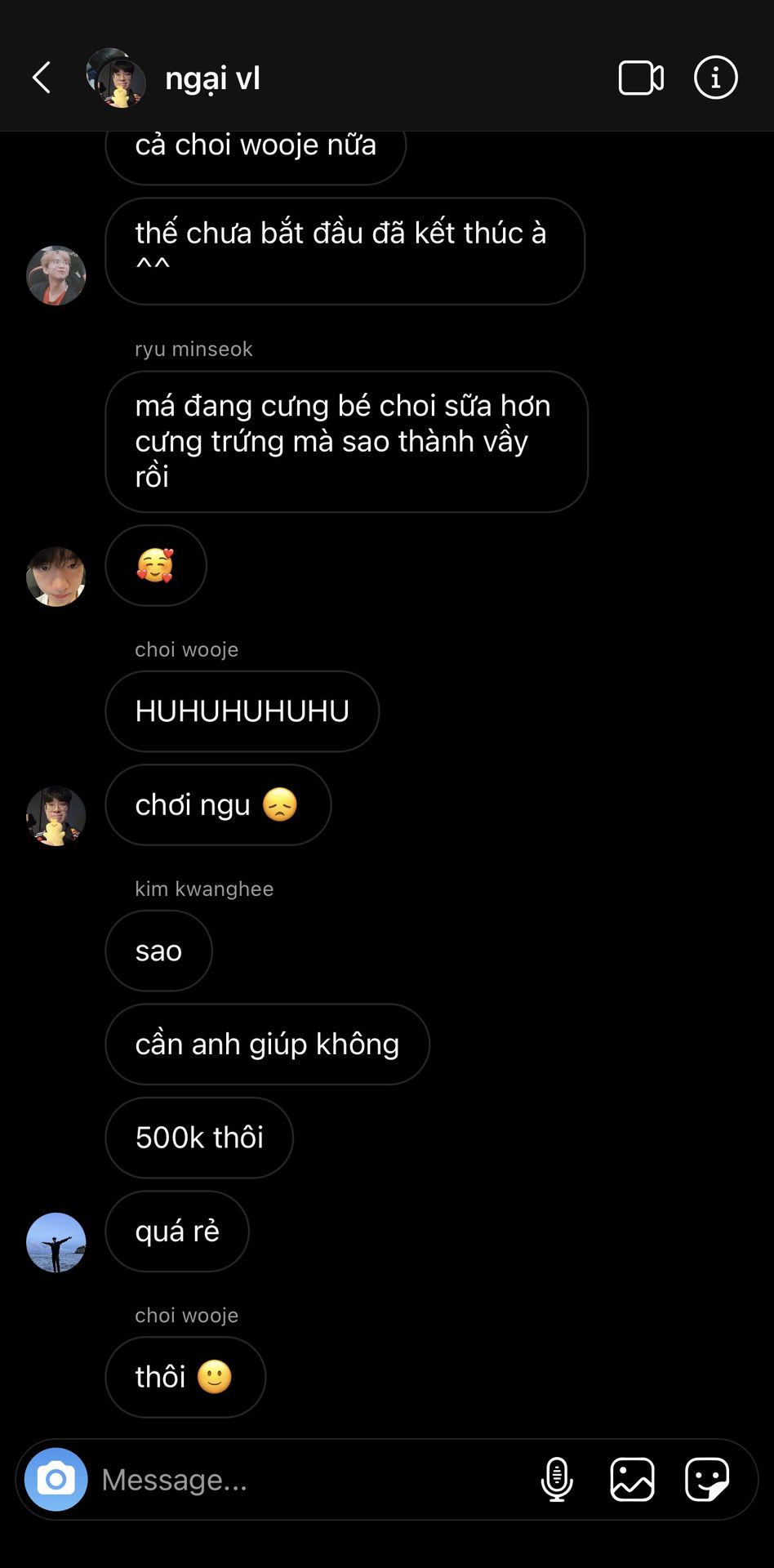Image resolution: width=774 pixels, height=1568 pixels.
Task: Tap the Message text field
Action: pos(310,1479)
